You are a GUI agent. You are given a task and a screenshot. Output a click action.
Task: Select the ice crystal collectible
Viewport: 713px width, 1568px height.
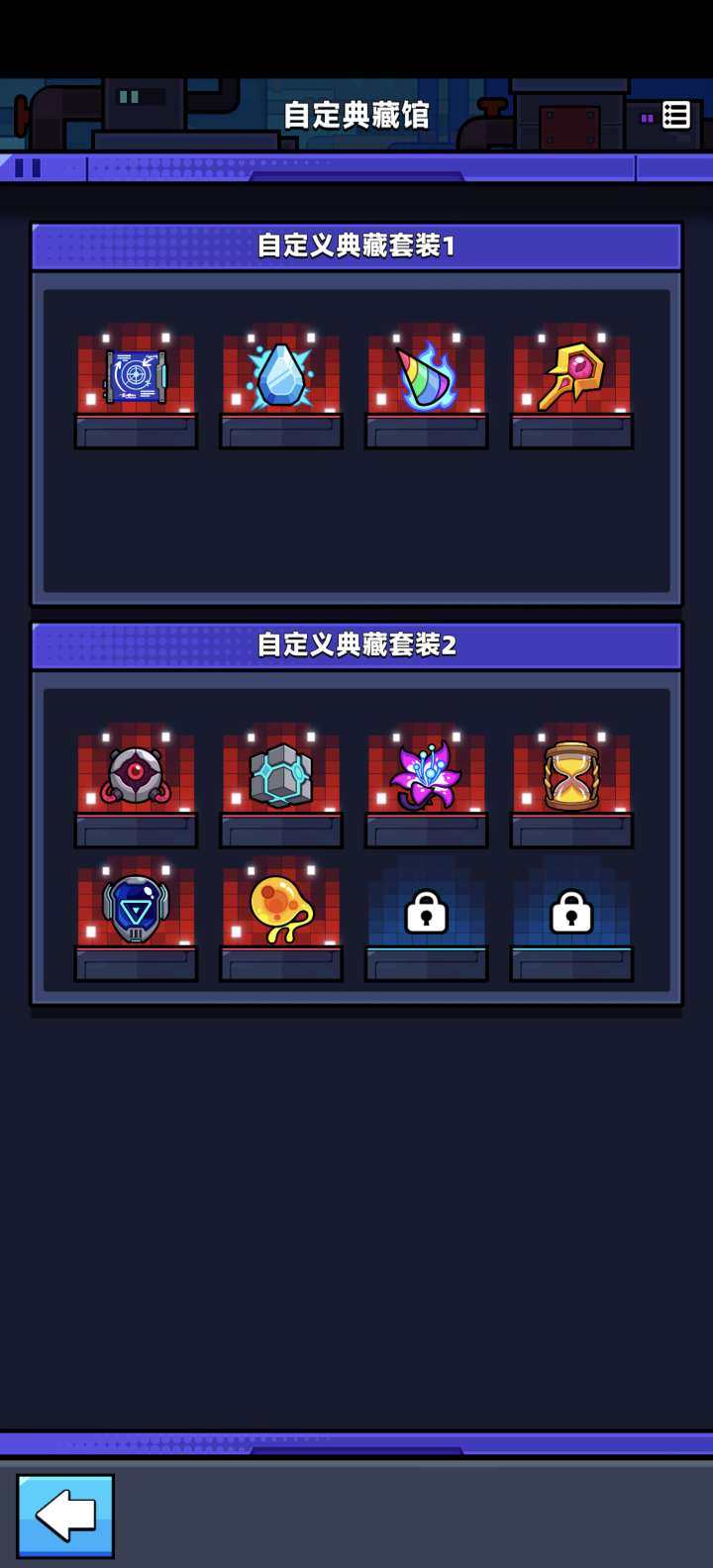[x=280, y=374]
